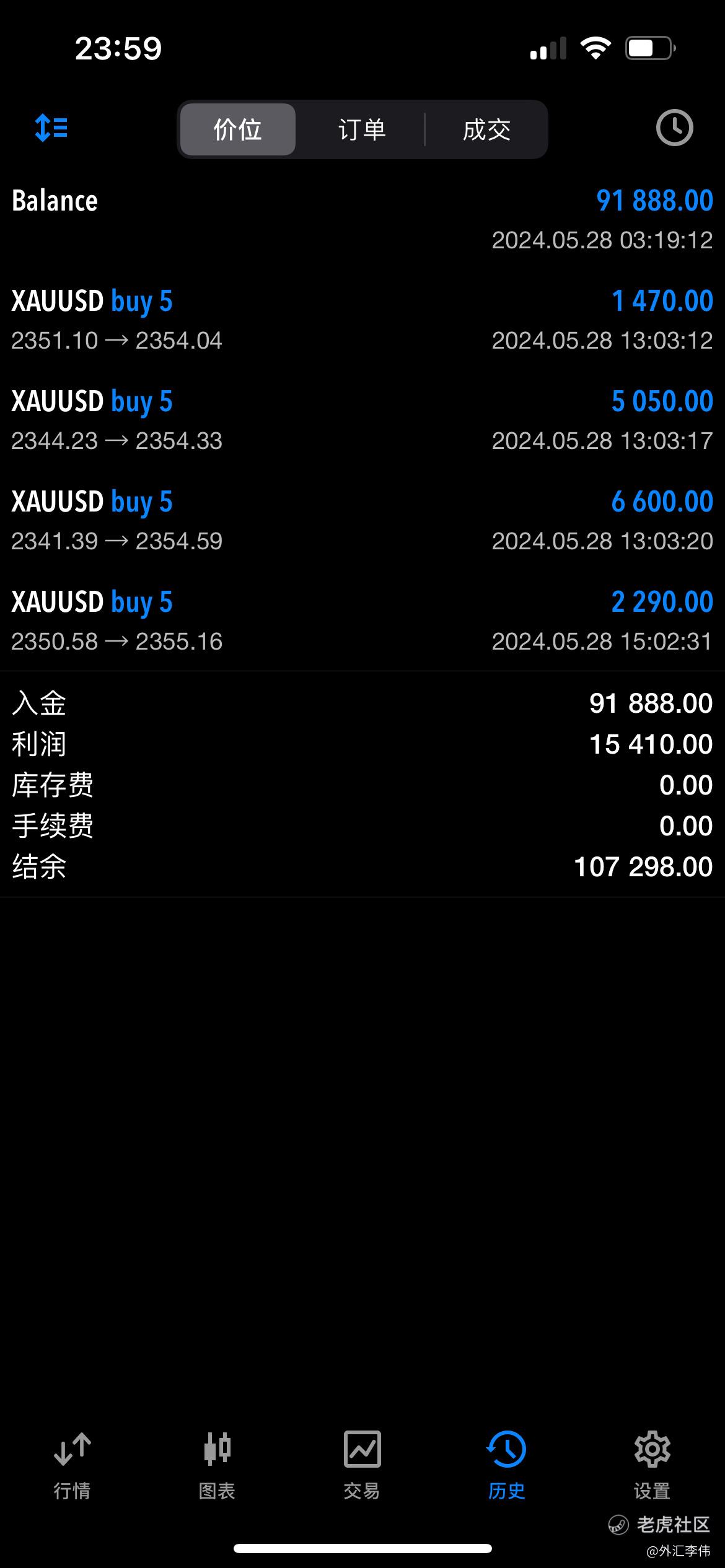Open the Balance 91 888.00 entry
Image resolution: width=725 pixels, height=1568 pixels.
[362, 219]
